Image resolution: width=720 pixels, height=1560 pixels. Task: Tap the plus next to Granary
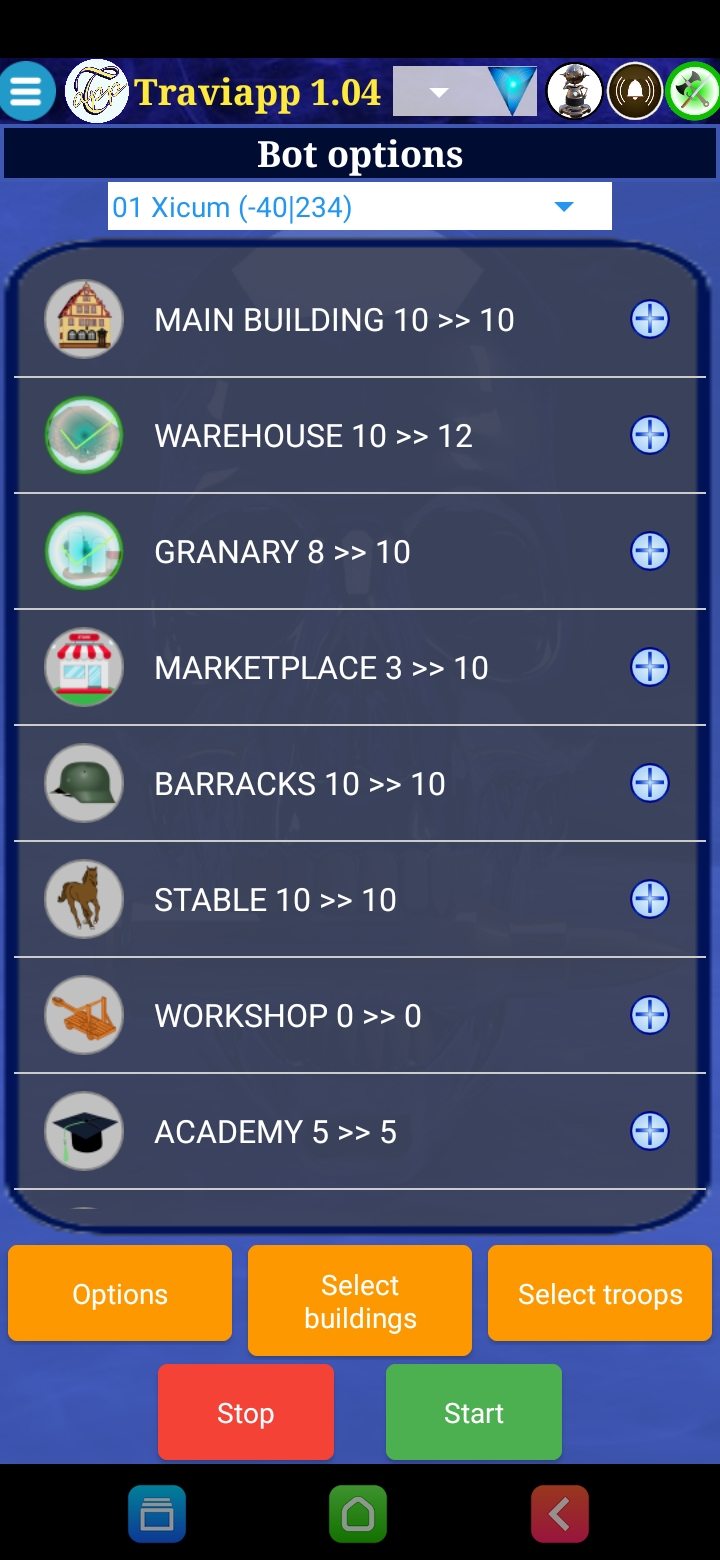click(650, 552)
